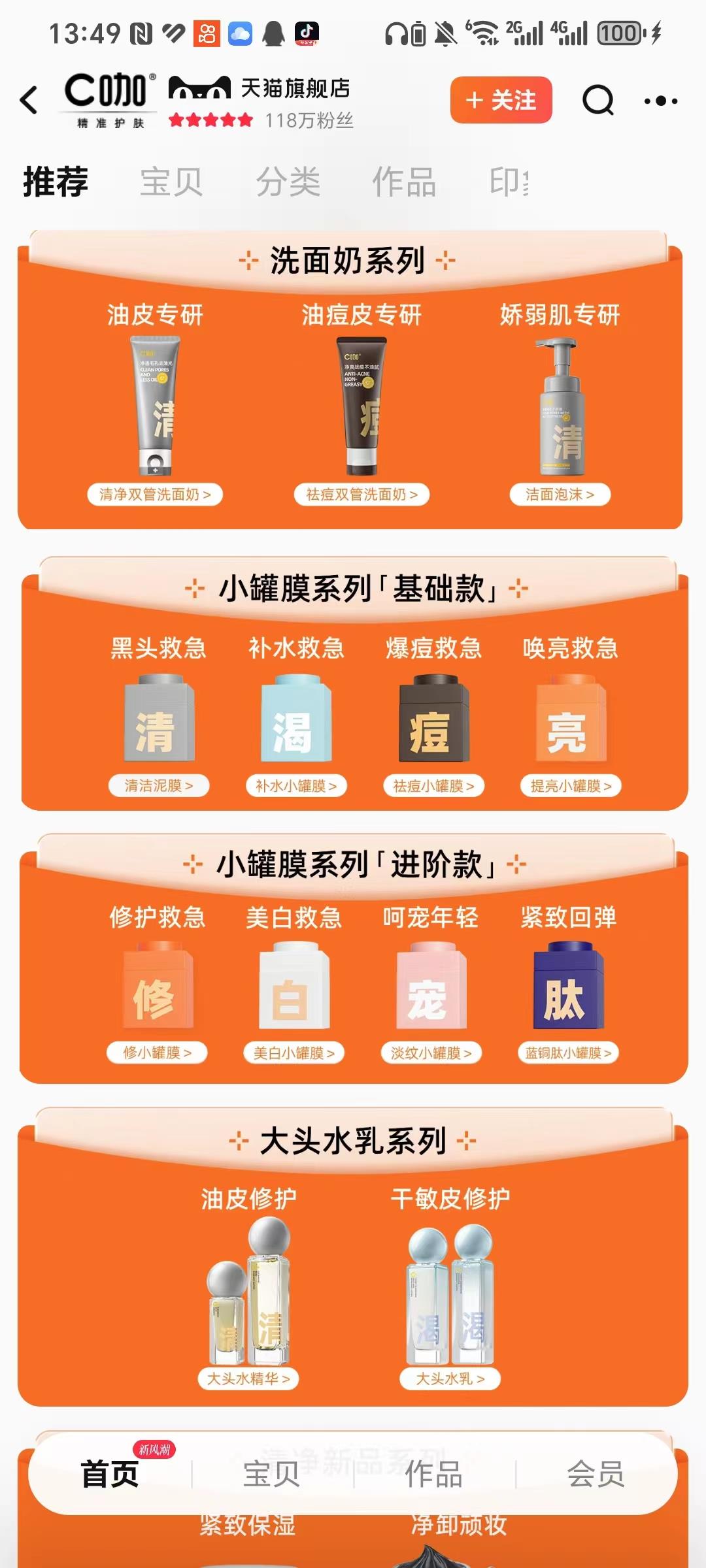Viewport: 706px width, 1568px height.
Task: View the 洁面泡沫 product
Action: coord(560,495)
